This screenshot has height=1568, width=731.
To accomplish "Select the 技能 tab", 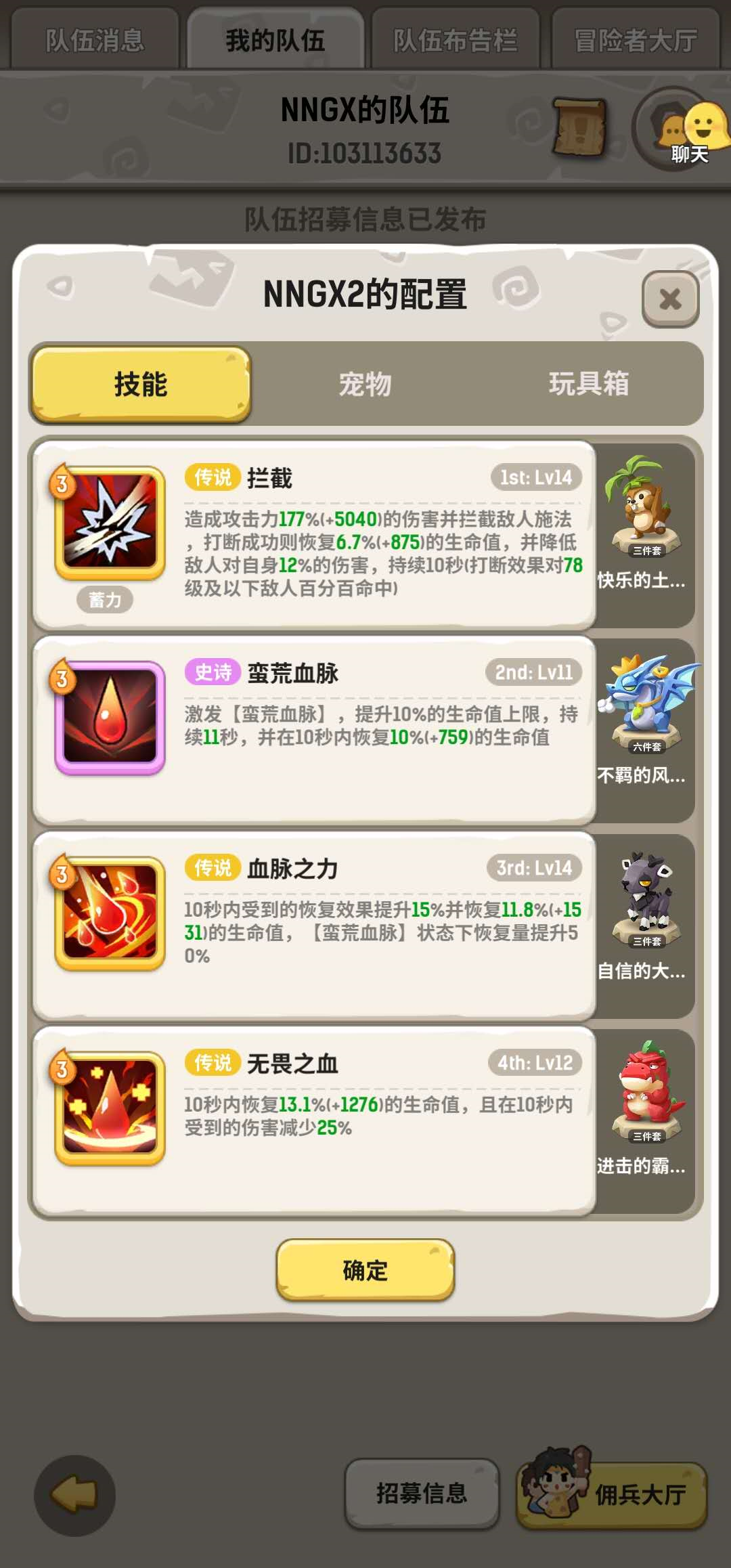I will pos(141,384).
